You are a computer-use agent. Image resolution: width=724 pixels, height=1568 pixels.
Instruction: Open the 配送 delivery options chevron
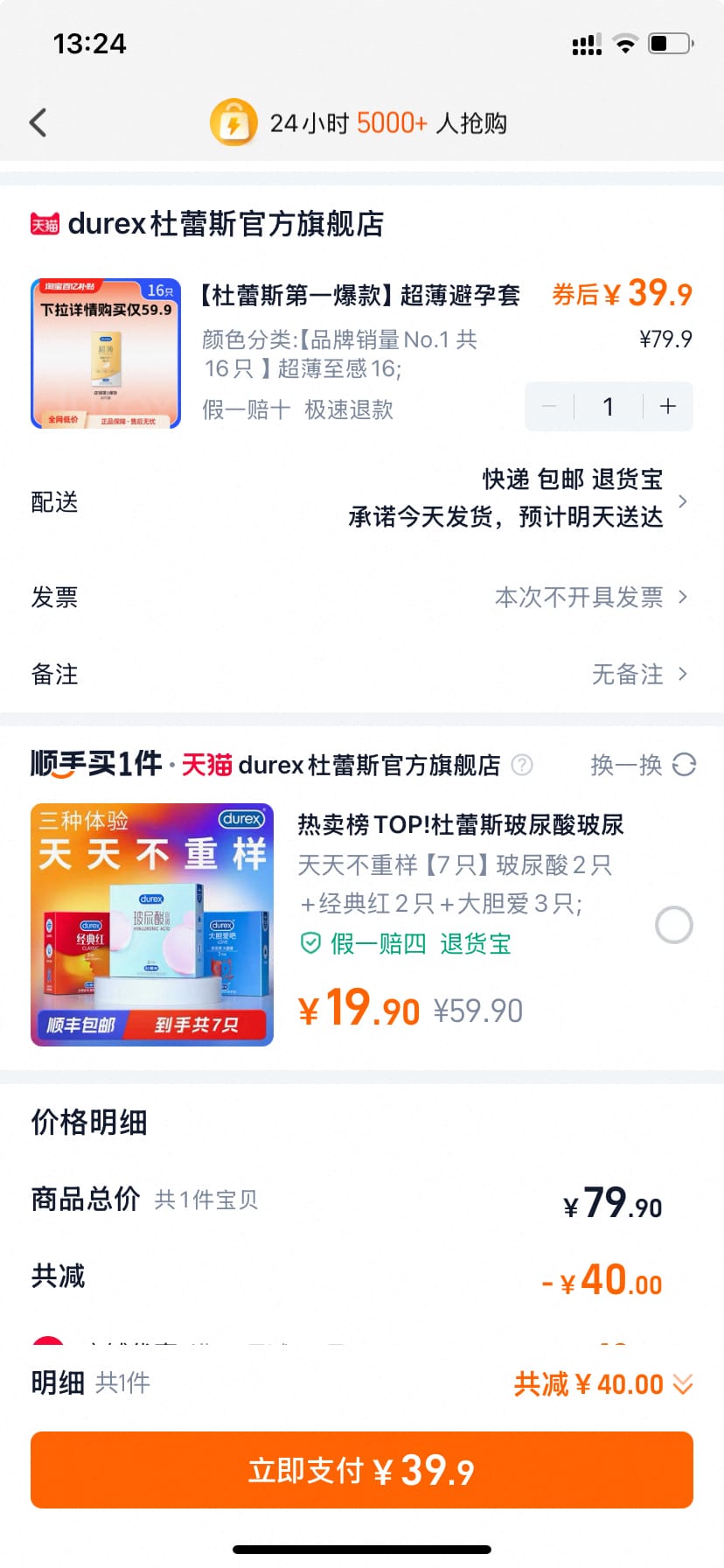pos(682,501)
